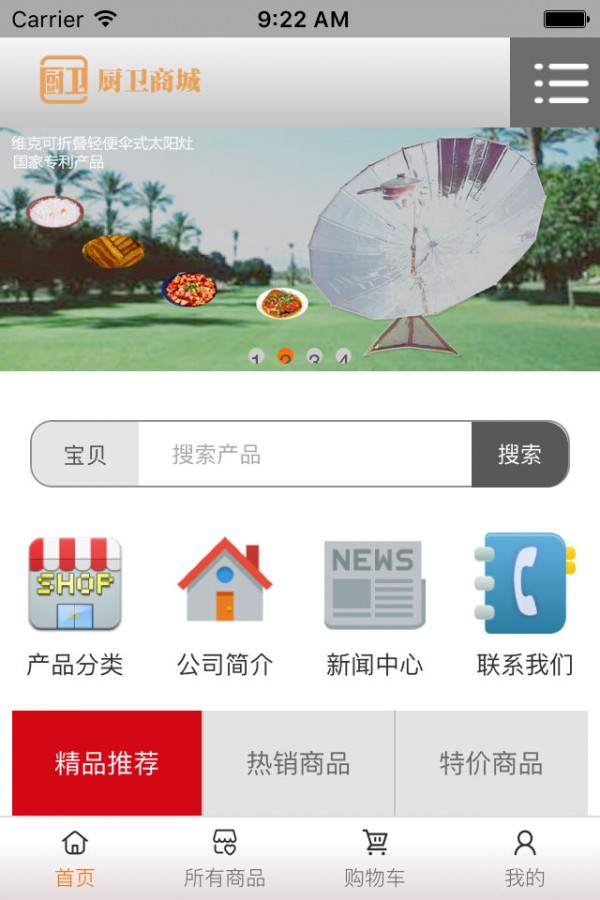
Task: Open the 宝贝 search type dropdown
Action: click(85, 455)
